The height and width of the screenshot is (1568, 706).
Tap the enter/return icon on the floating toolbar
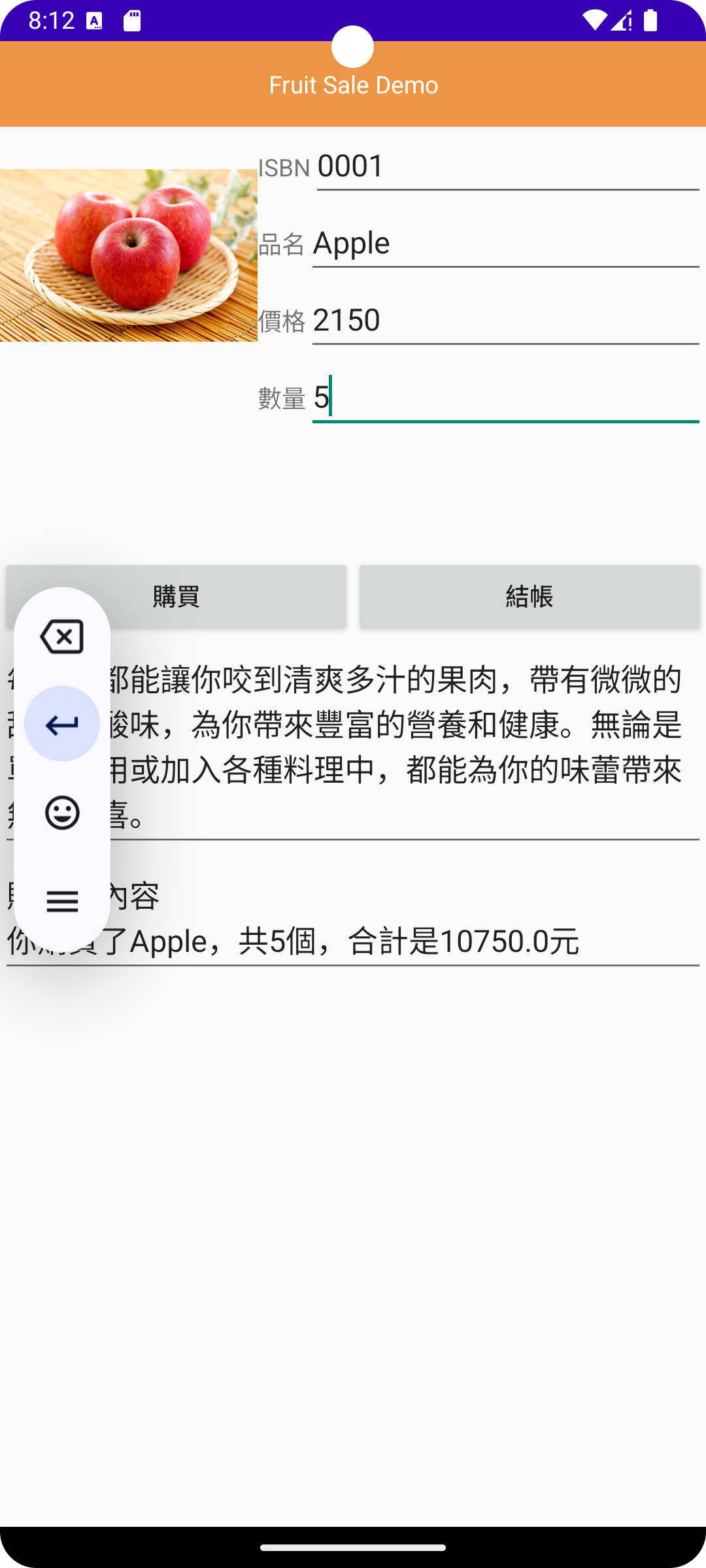[x=62, y=723]
